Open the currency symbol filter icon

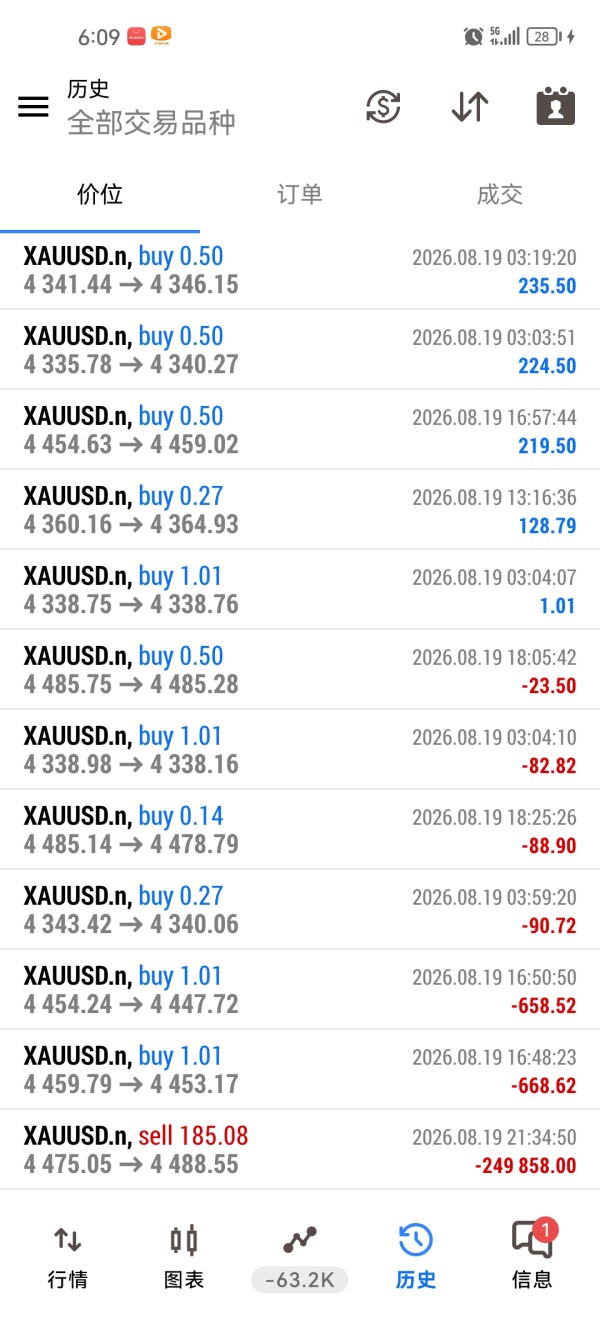click(x=383, y=107)
